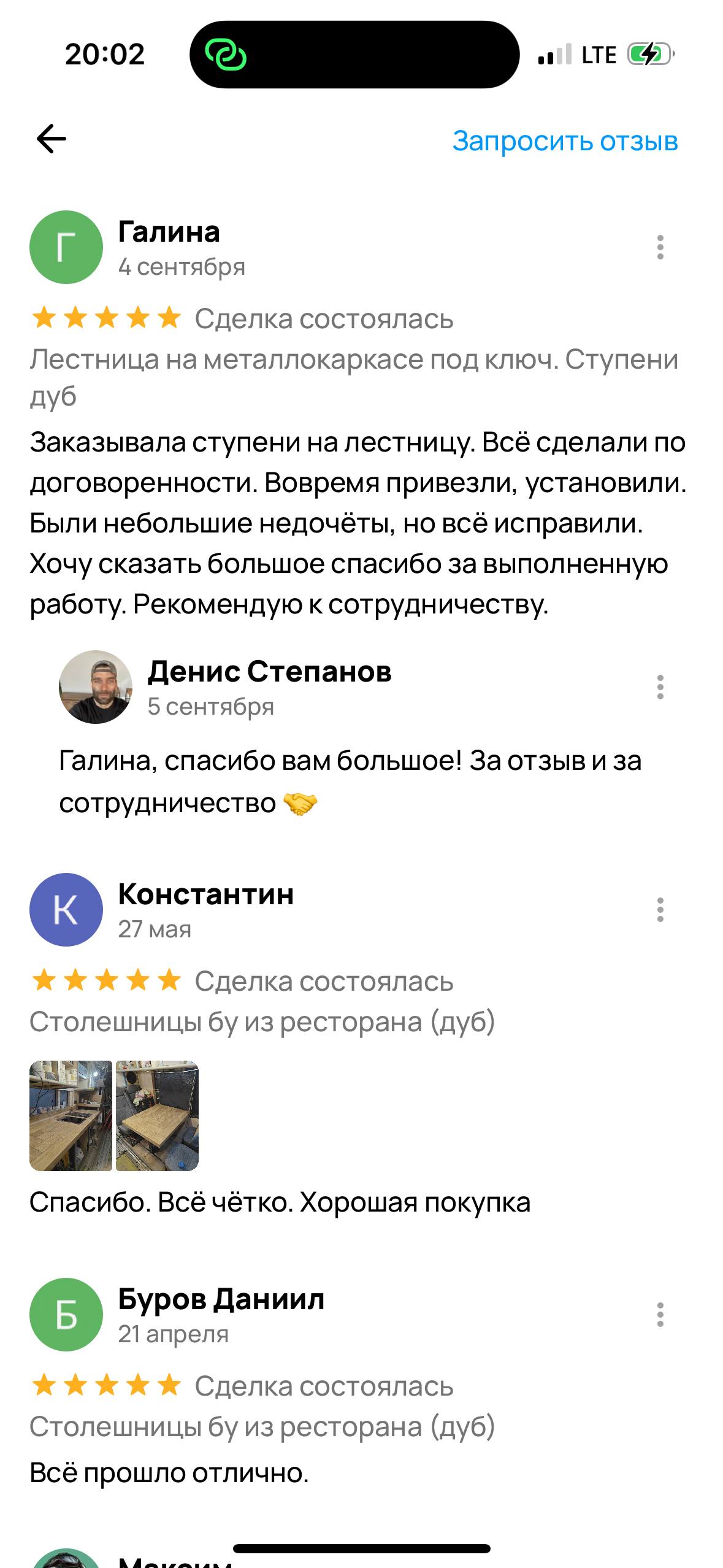
Task: View second photo in Константин's review
Action: click(157, 1116)
